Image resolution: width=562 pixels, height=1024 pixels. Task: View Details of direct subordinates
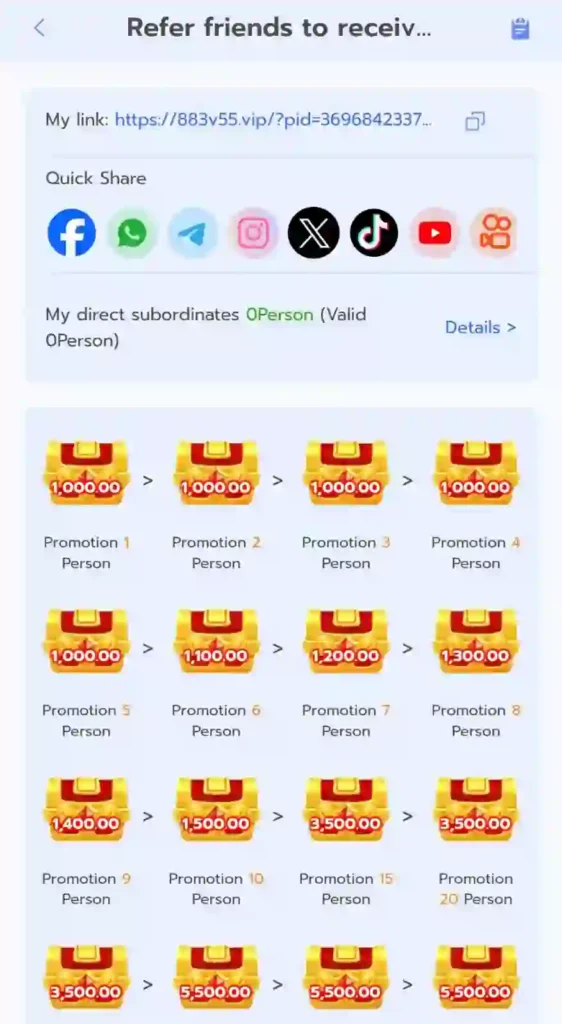coord(480,327)
